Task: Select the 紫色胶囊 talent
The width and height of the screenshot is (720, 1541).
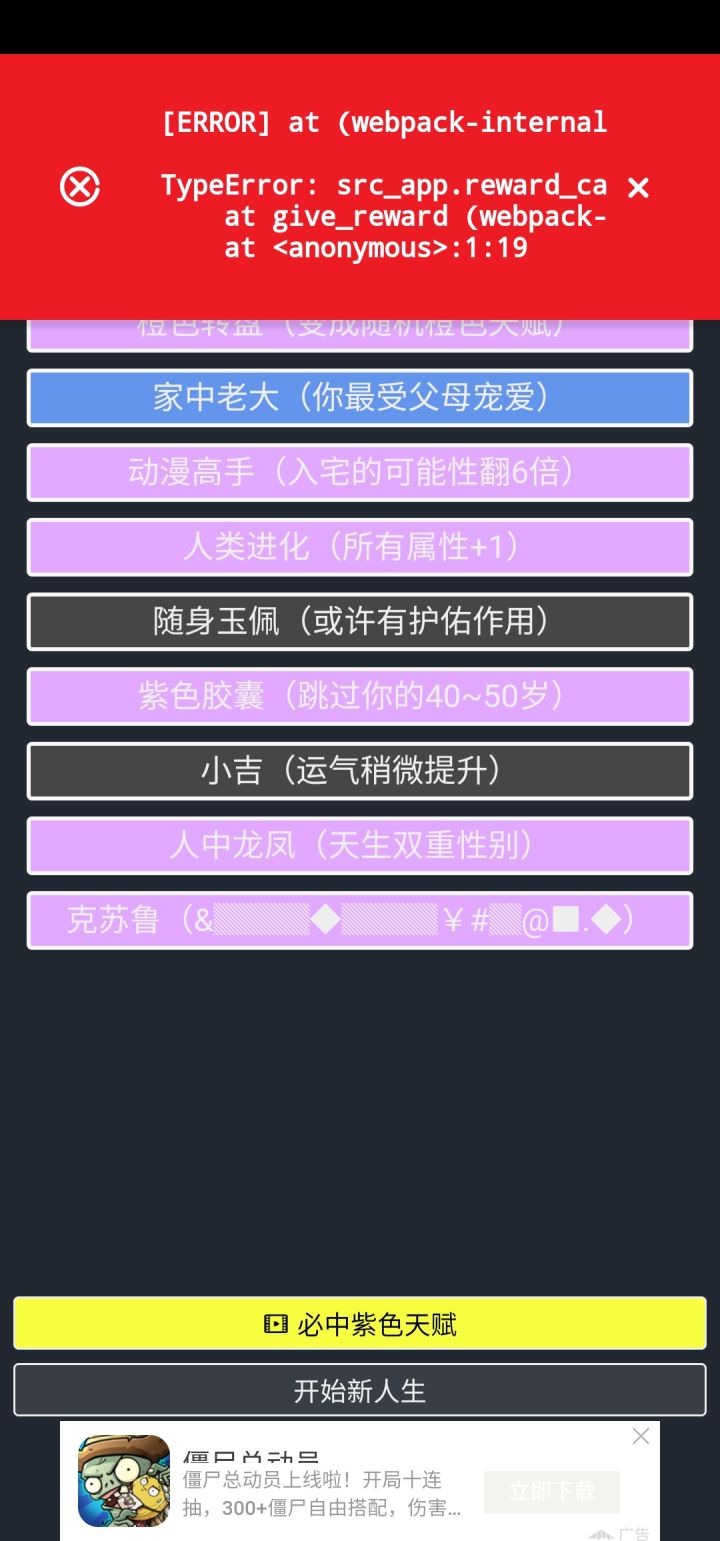Action: point(360,696)
